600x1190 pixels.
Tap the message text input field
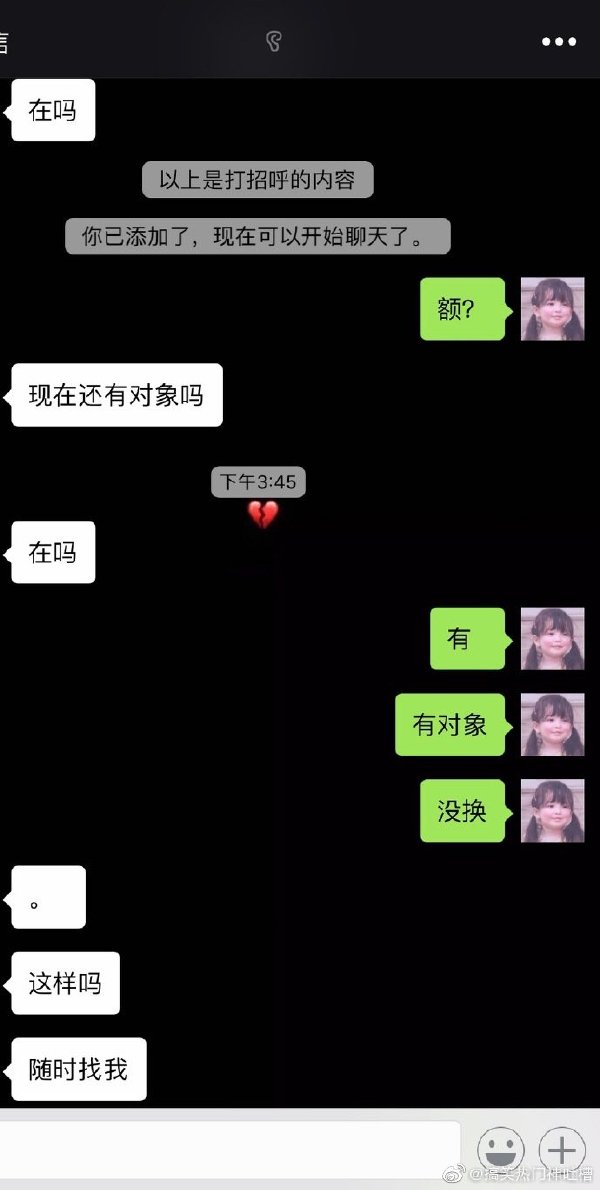[229, 1149]
